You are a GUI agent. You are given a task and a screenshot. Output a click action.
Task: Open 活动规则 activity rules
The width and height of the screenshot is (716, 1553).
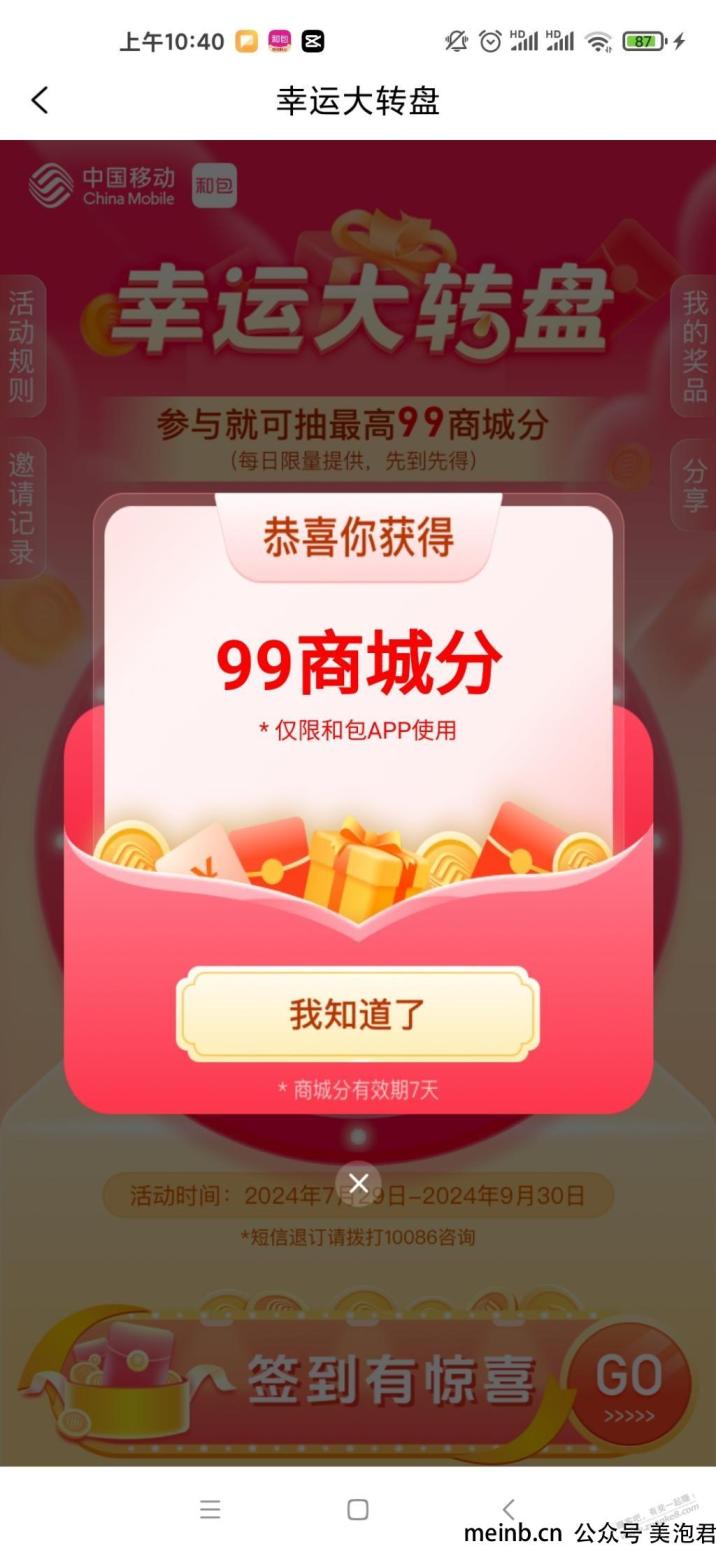tap(21, 346)
